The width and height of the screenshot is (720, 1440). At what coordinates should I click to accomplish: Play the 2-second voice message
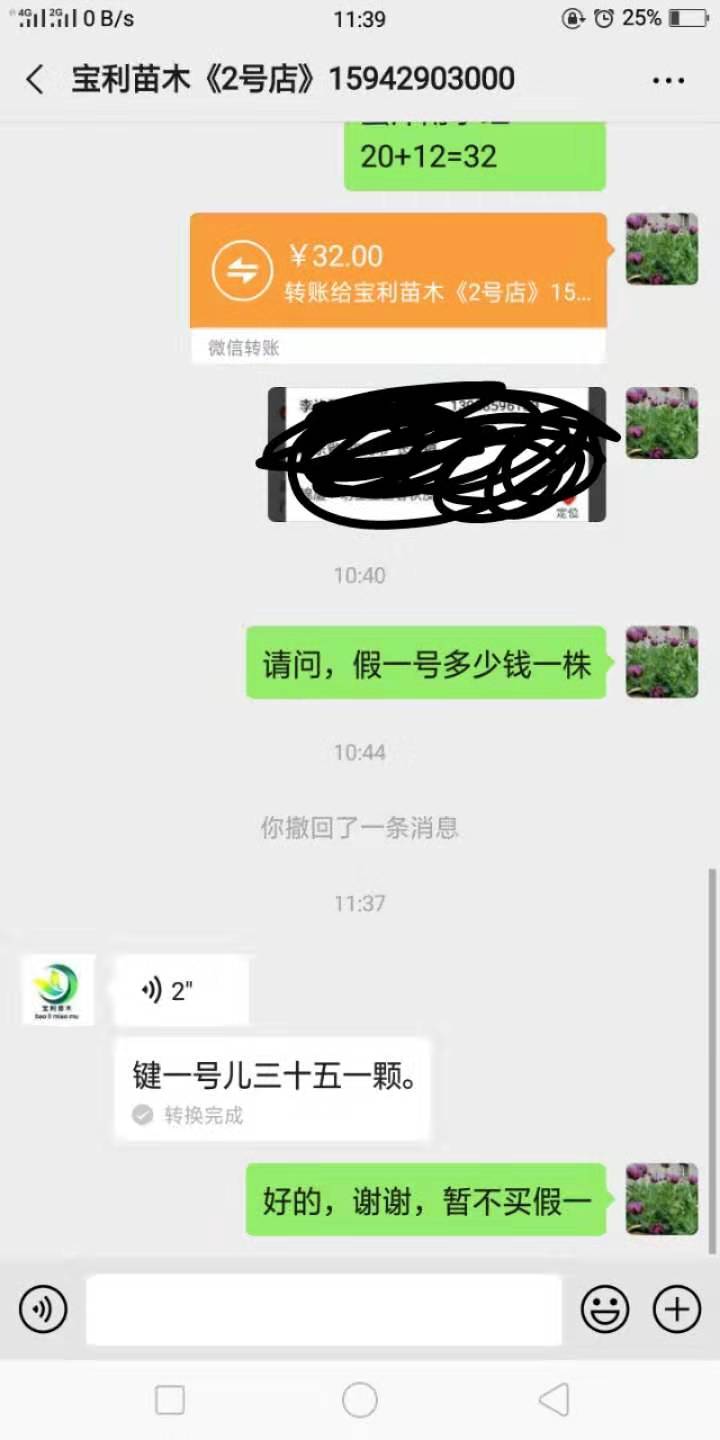[x=181, y=990]
